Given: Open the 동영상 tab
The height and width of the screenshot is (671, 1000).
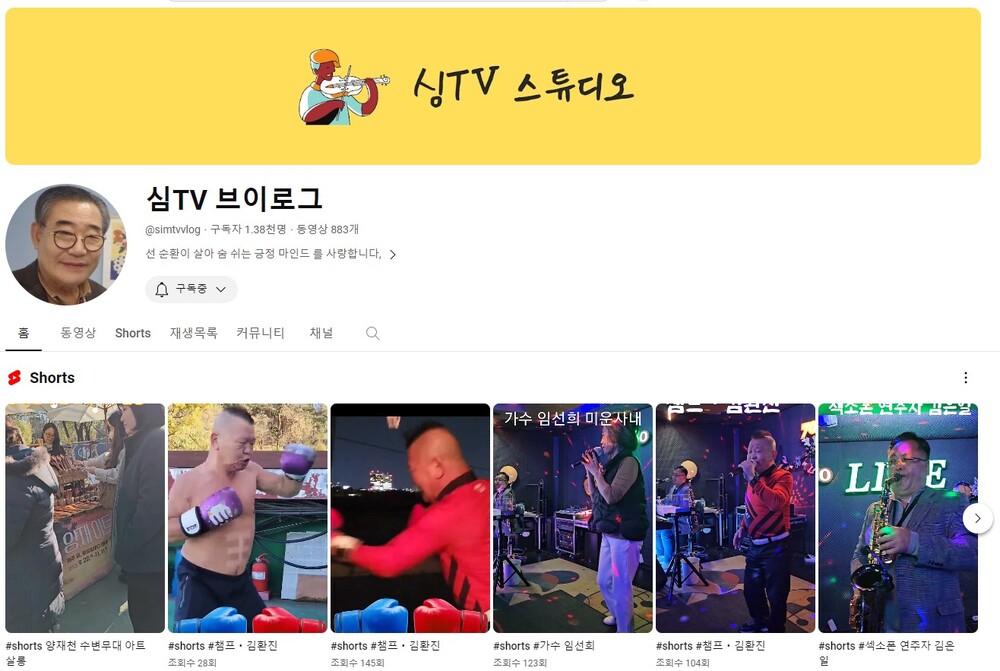Looking at the screenshot, I should [x=78, y=333].
